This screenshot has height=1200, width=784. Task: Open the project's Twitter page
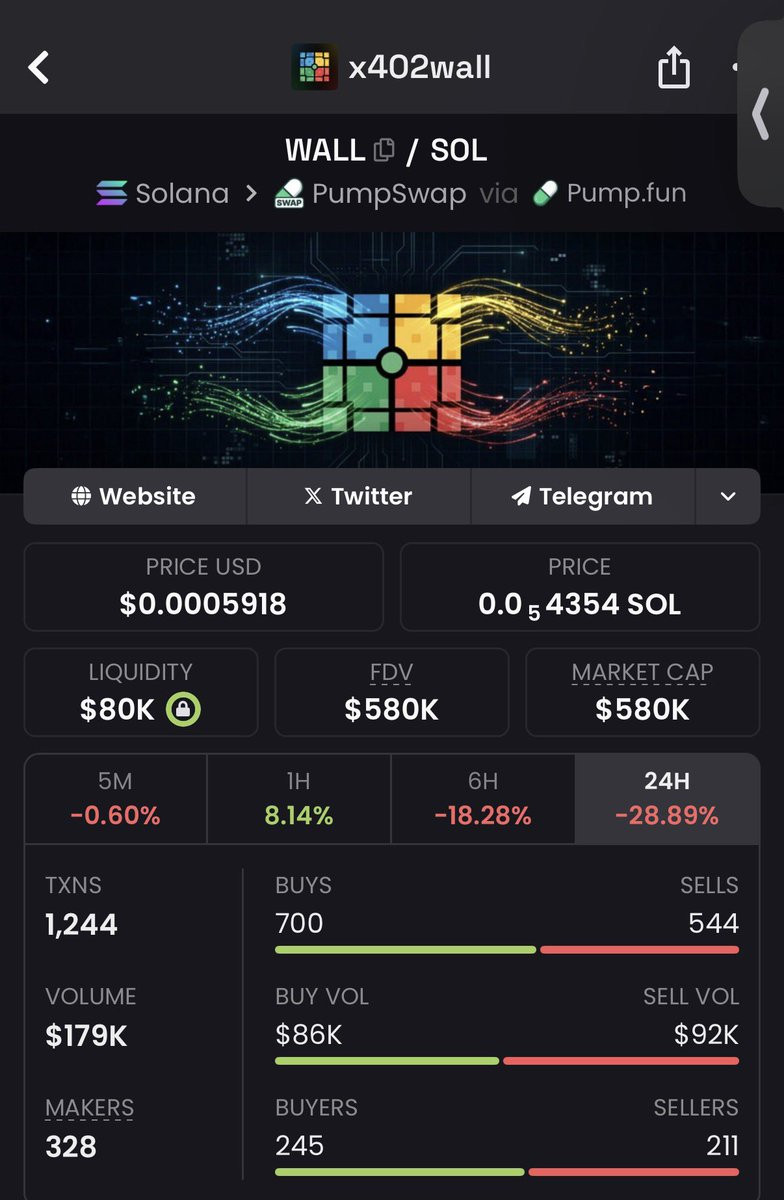tap(358, 496)
